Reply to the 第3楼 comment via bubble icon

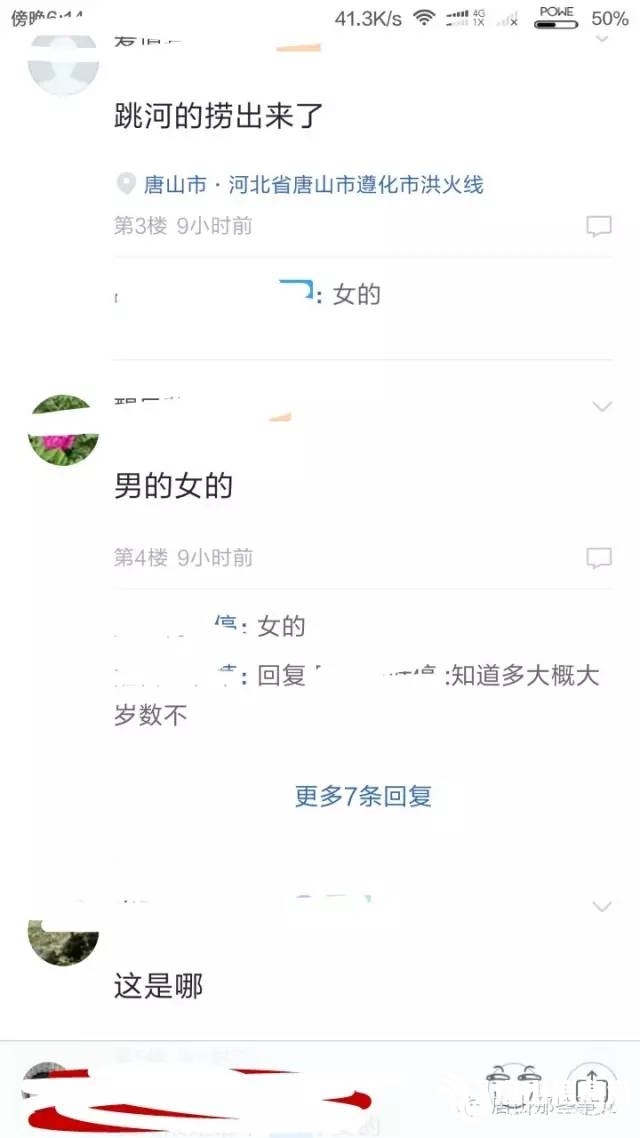click(x=598, y=226)
